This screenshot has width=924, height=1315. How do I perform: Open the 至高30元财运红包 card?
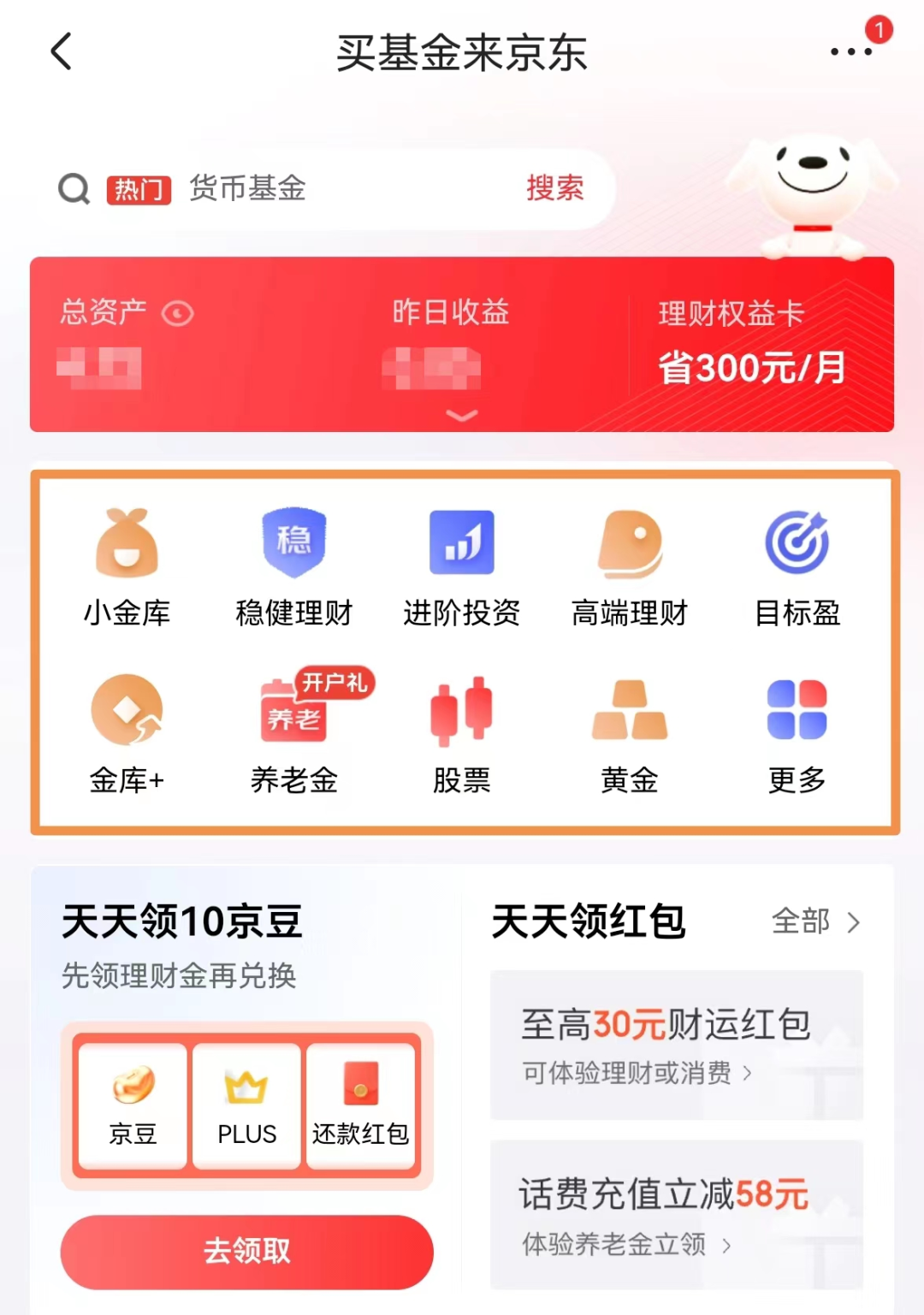tap(676, 1045)
